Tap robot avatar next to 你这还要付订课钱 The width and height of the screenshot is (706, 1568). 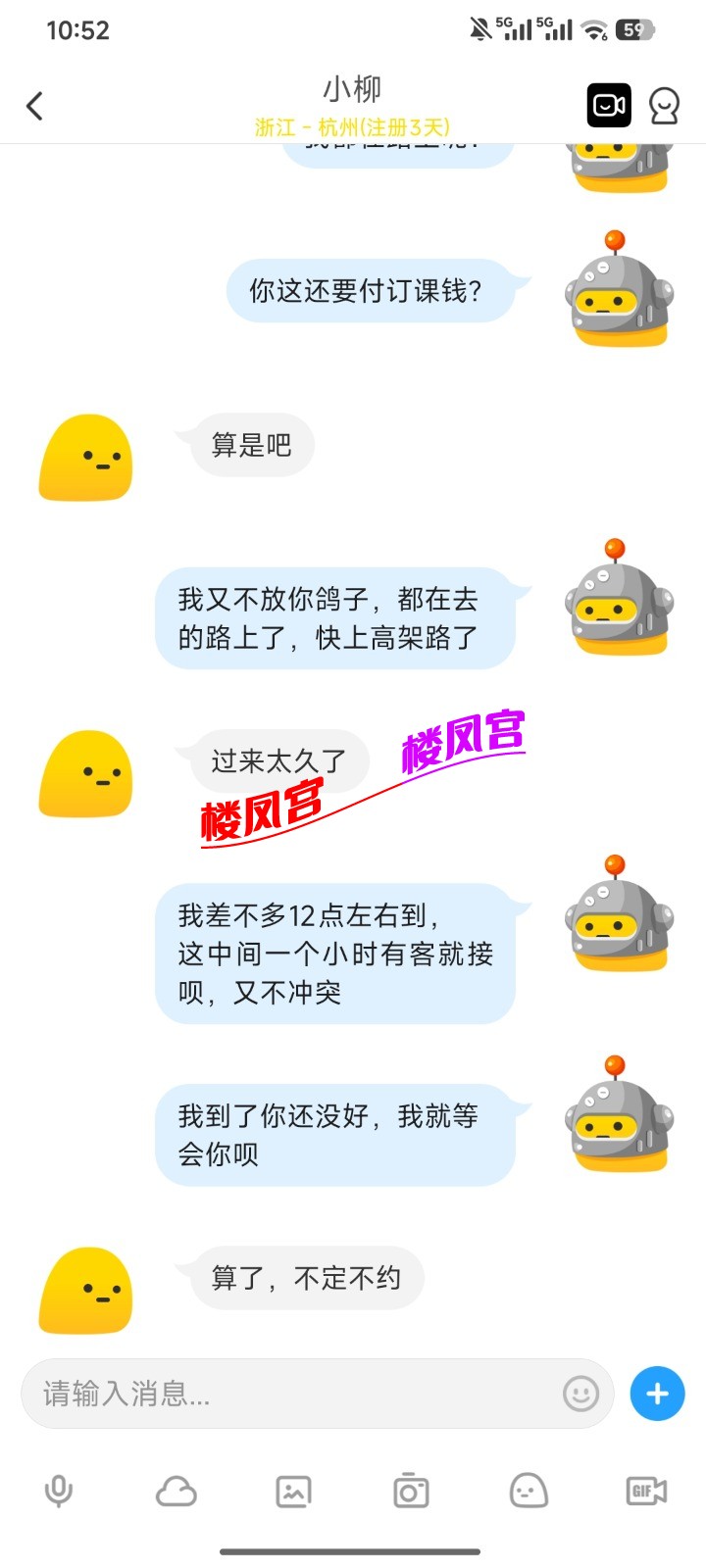pyautogui.click(x=619, y=291)
